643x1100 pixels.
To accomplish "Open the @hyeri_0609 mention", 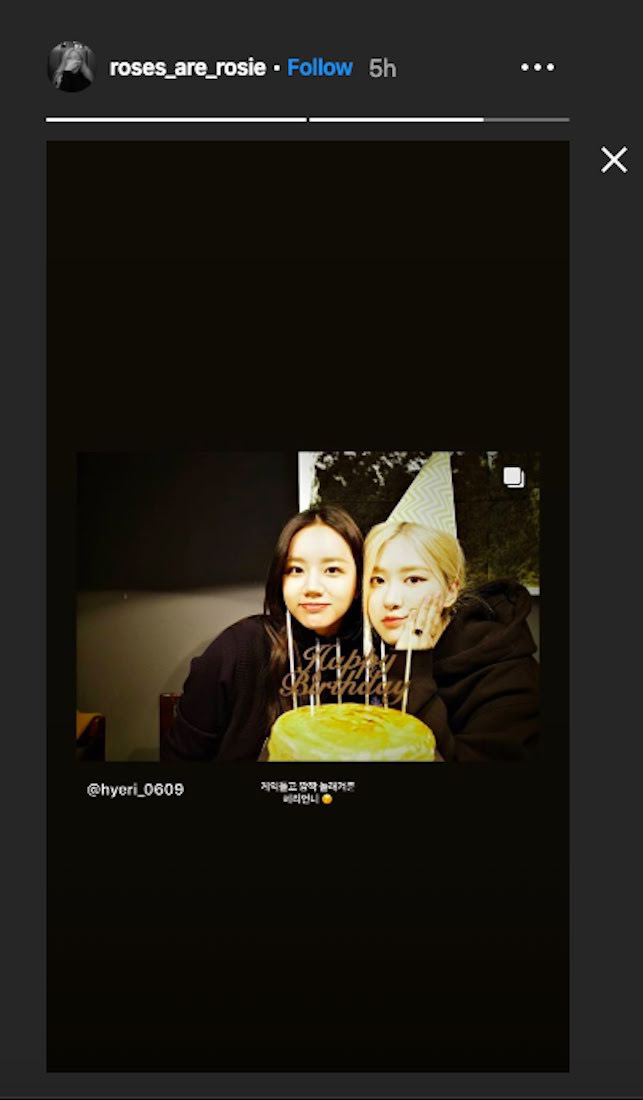I will point(135,790).
